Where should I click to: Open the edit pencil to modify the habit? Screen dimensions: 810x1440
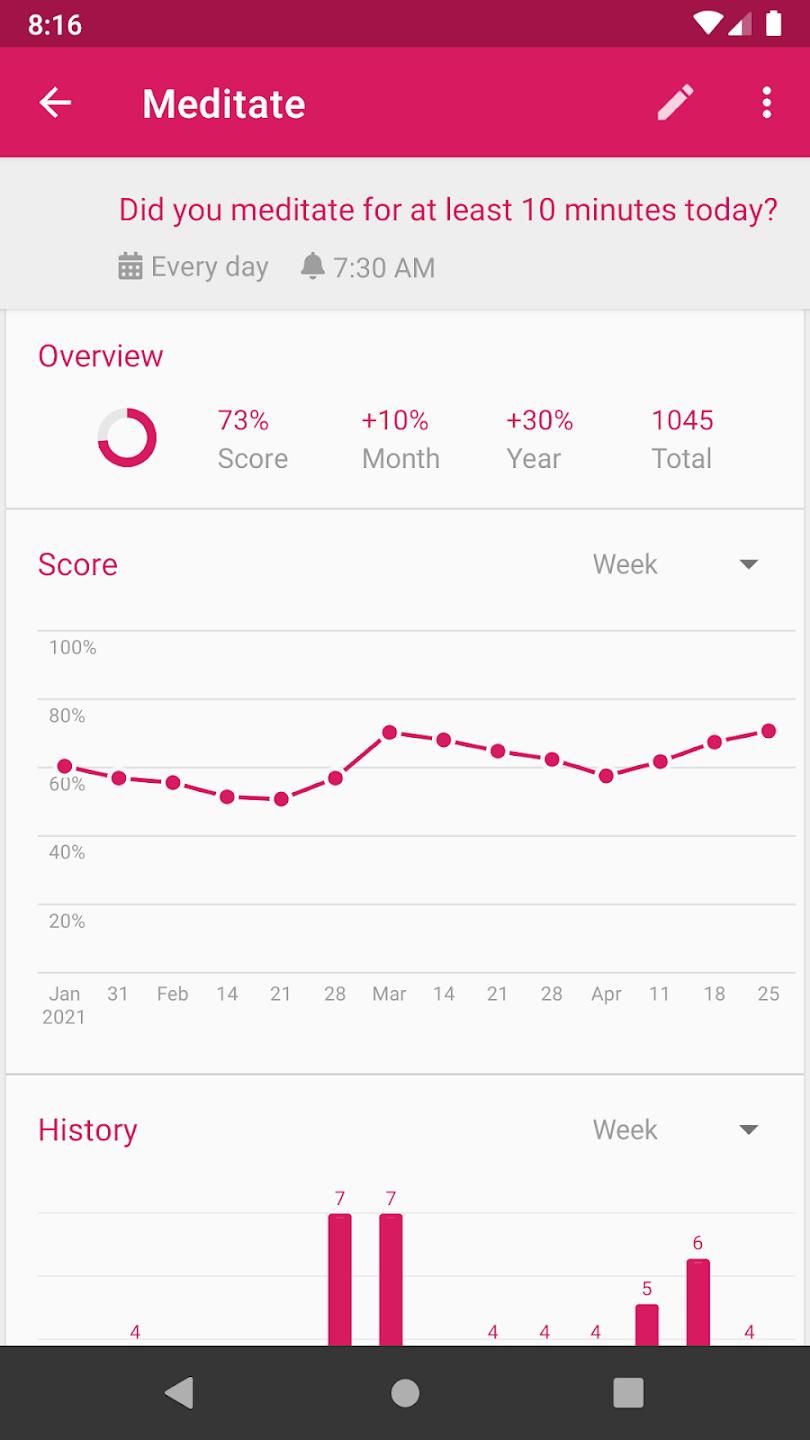[x=676, y=102]
